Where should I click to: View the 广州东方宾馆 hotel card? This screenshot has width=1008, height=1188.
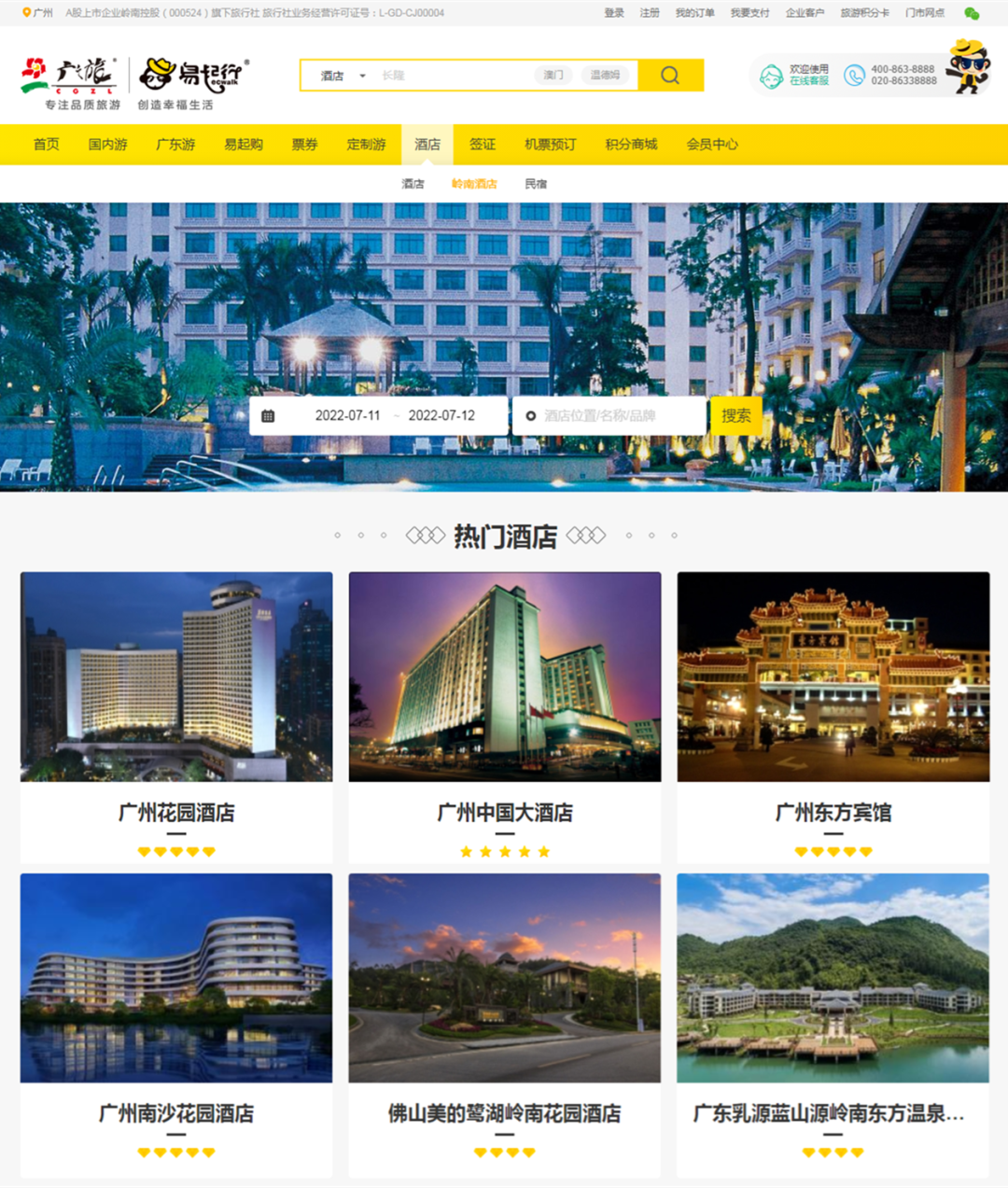pyautogui.click(x=833, y=719)
